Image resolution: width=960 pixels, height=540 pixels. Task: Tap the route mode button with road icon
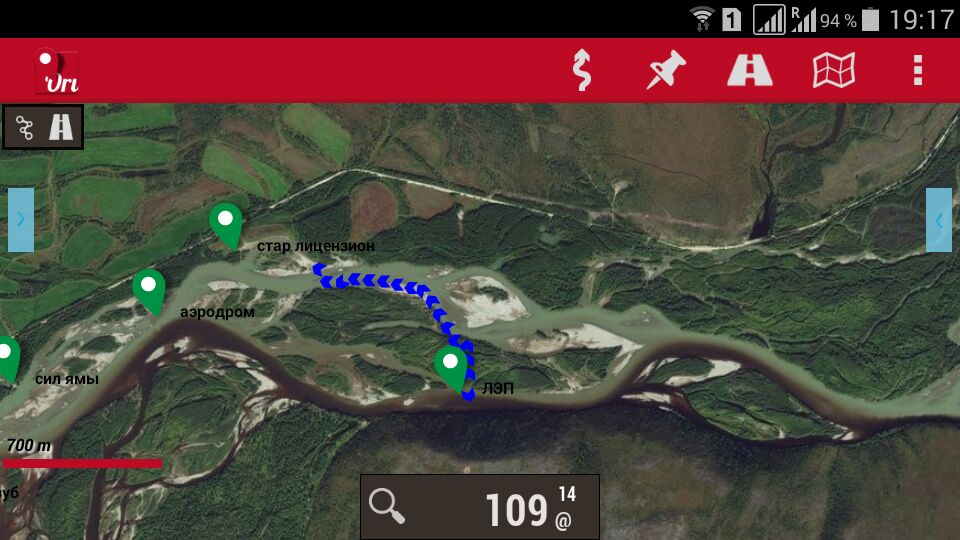click(61, 128)
